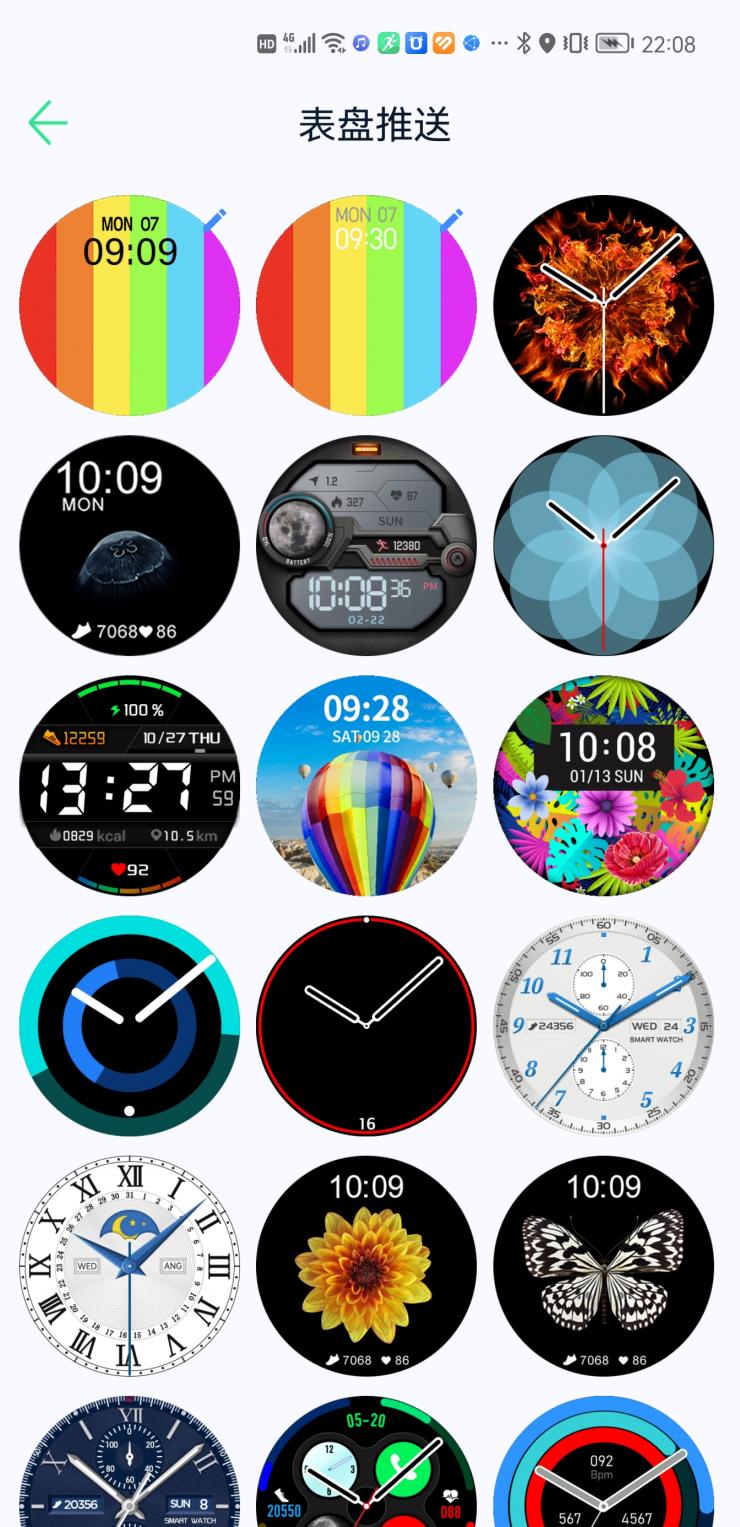Select the yellow dahlia flower watch face
Screen dimensions: 740x1527
point(367,1265)
